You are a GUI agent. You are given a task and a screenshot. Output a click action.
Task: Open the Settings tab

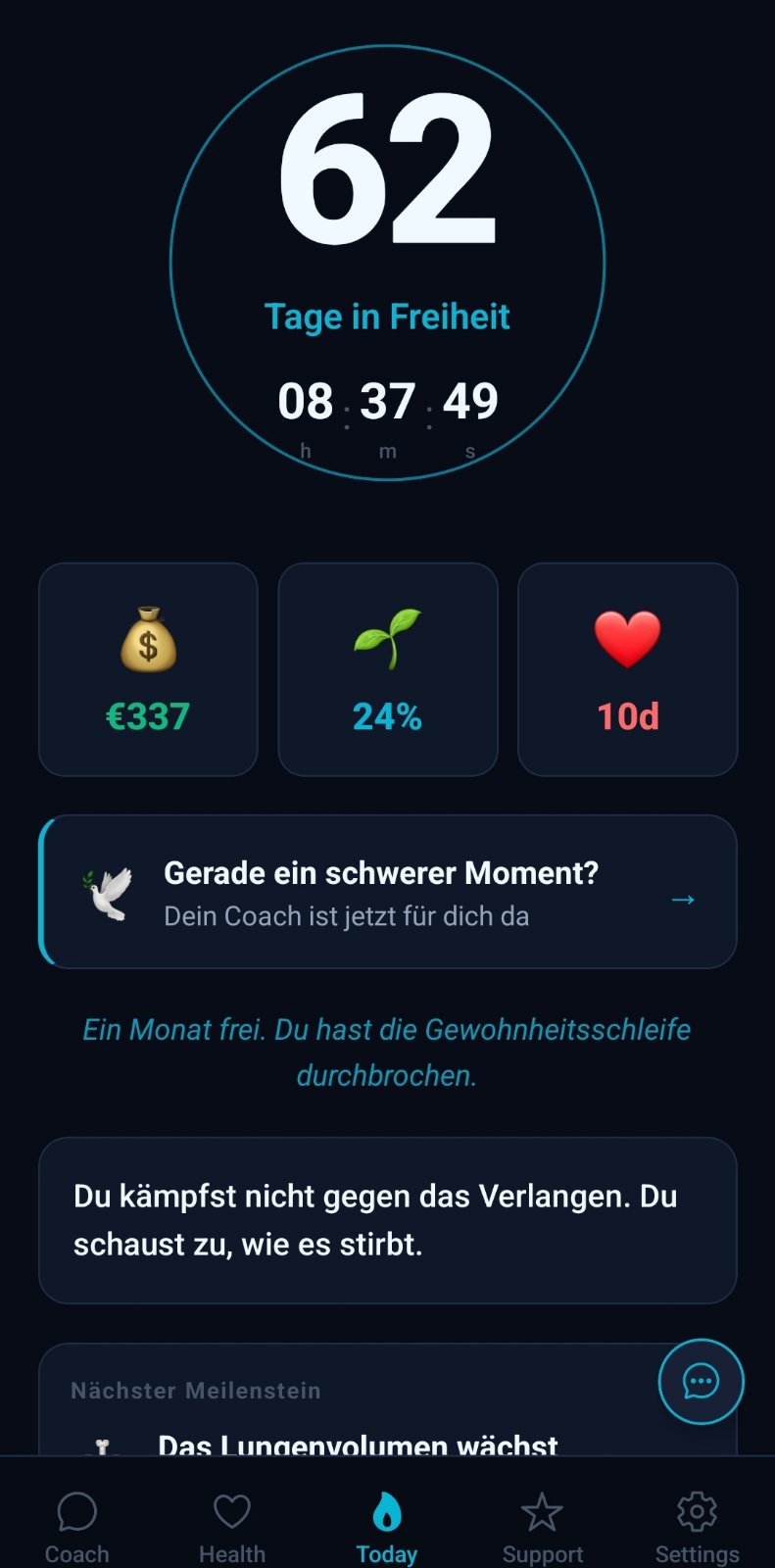697,1527
